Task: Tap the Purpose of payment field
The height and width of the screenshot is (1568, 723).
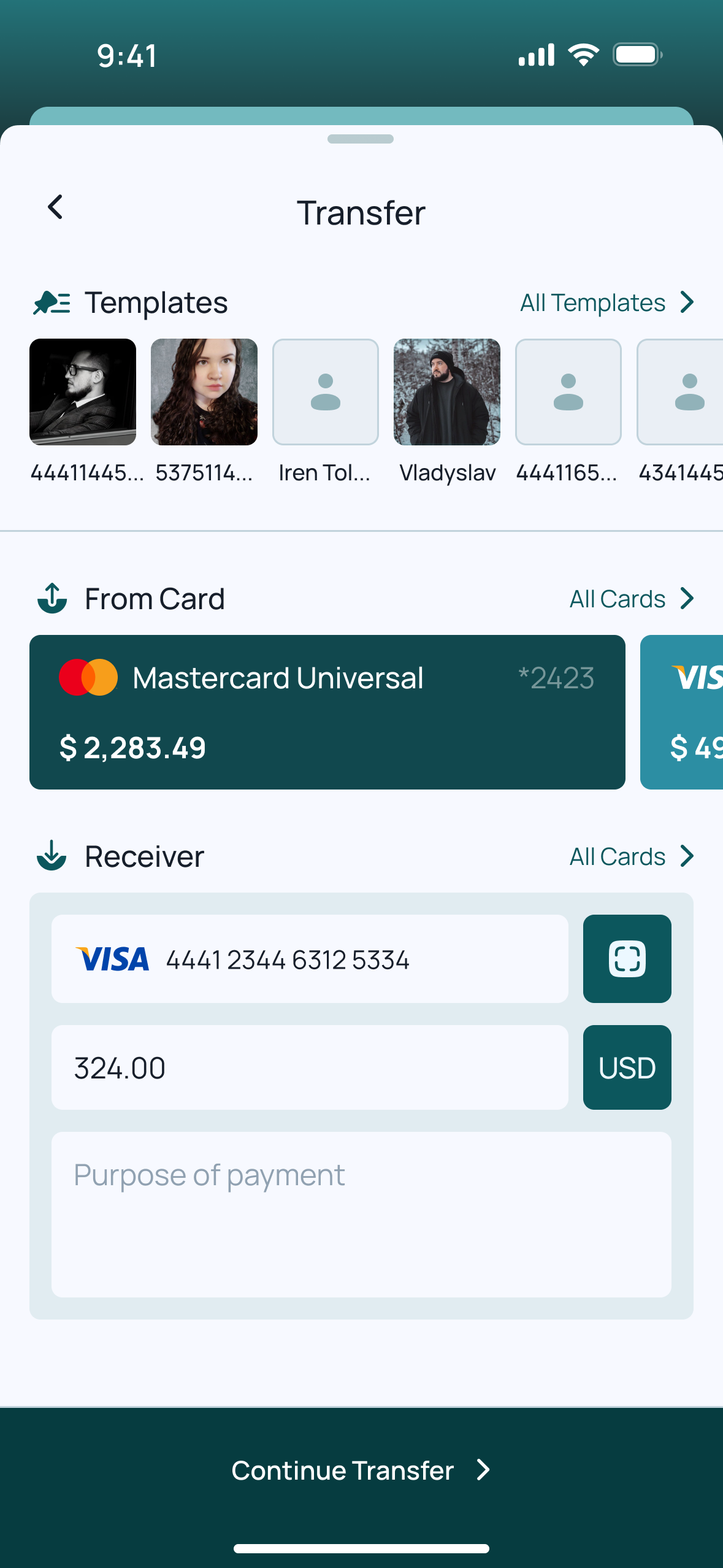Action: click(361, 1215)
